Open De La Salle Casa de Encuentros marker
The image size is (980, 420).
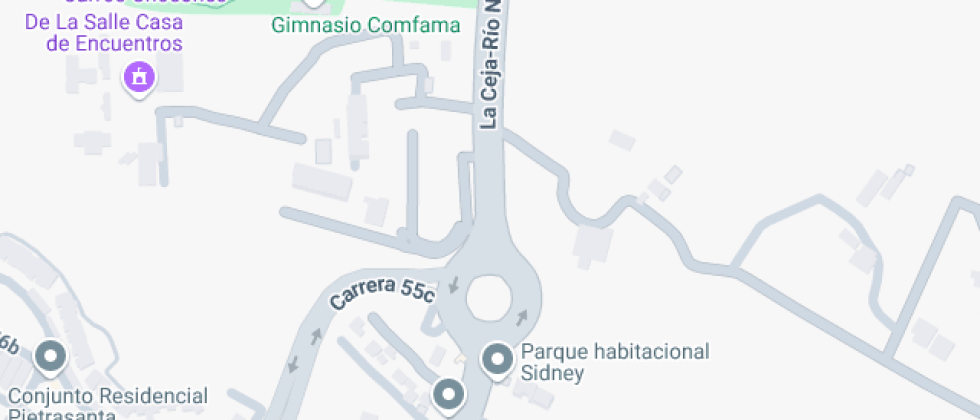tap(139, 76)
